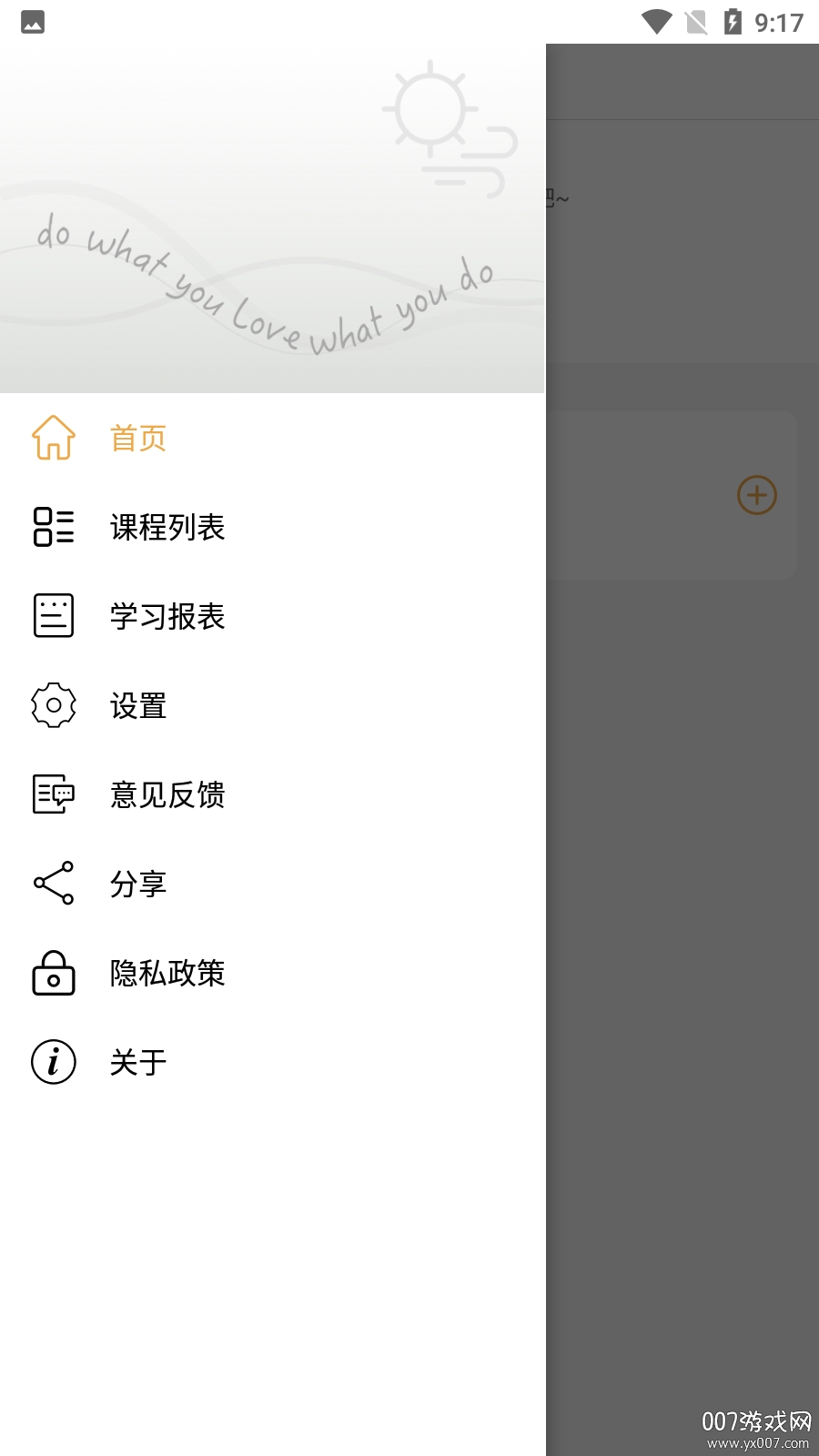Select the 首页 home item
Image resolution: width=819 pixels, height=1456 pixels.
point(136,438)
